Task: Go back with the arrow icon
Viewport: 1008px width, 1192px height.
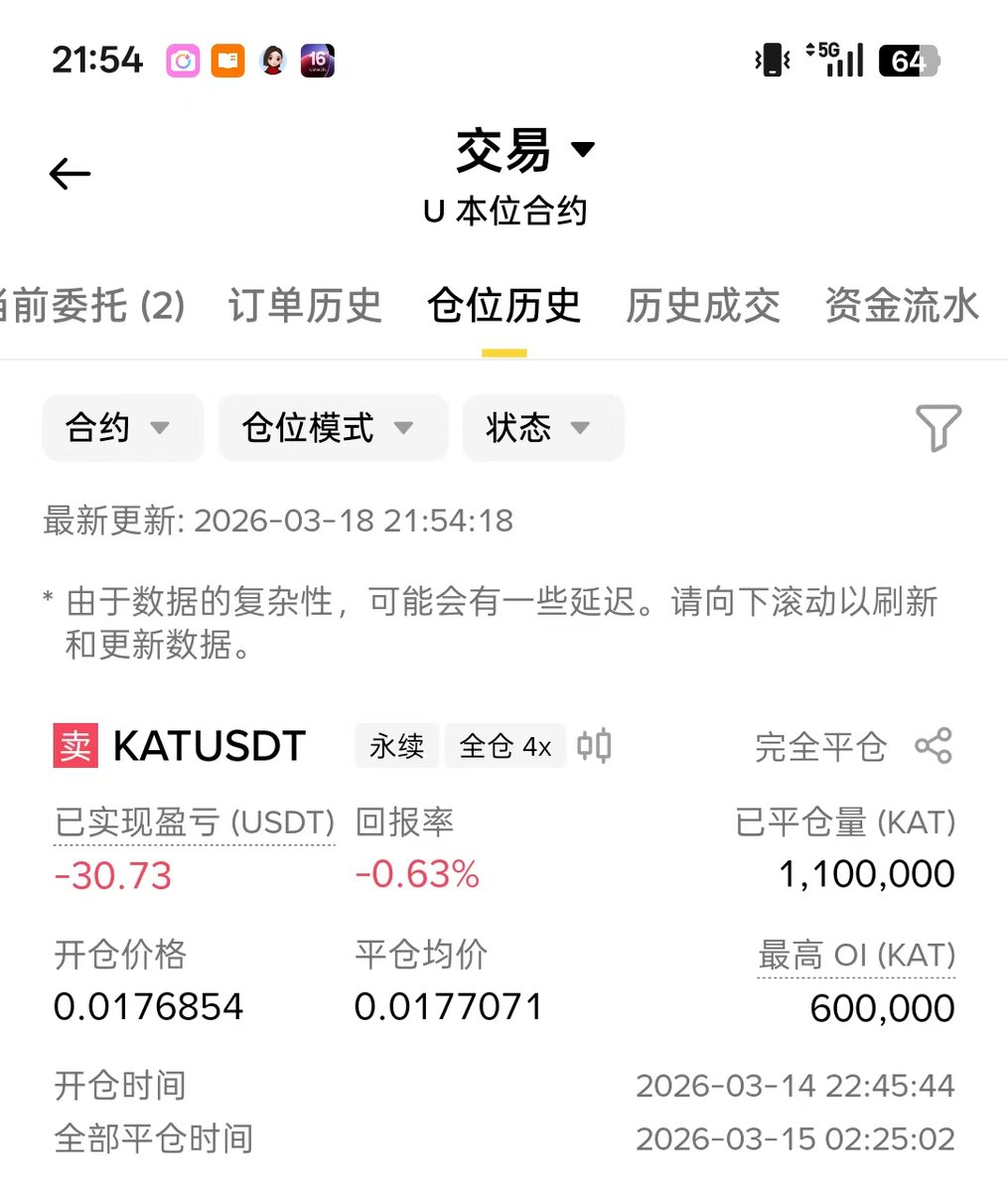Action: pos(70,174)
